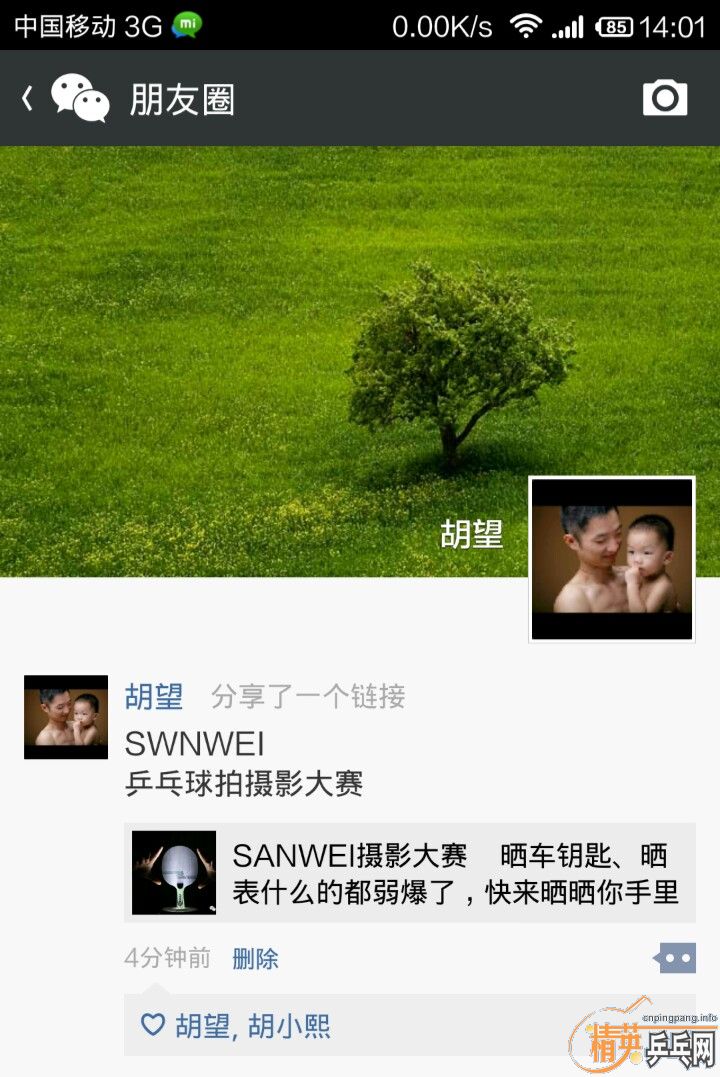This screenshot has width=720, height=1077.
Task: Go back from the 朋友圈 screen
Action: click(28, 99)
